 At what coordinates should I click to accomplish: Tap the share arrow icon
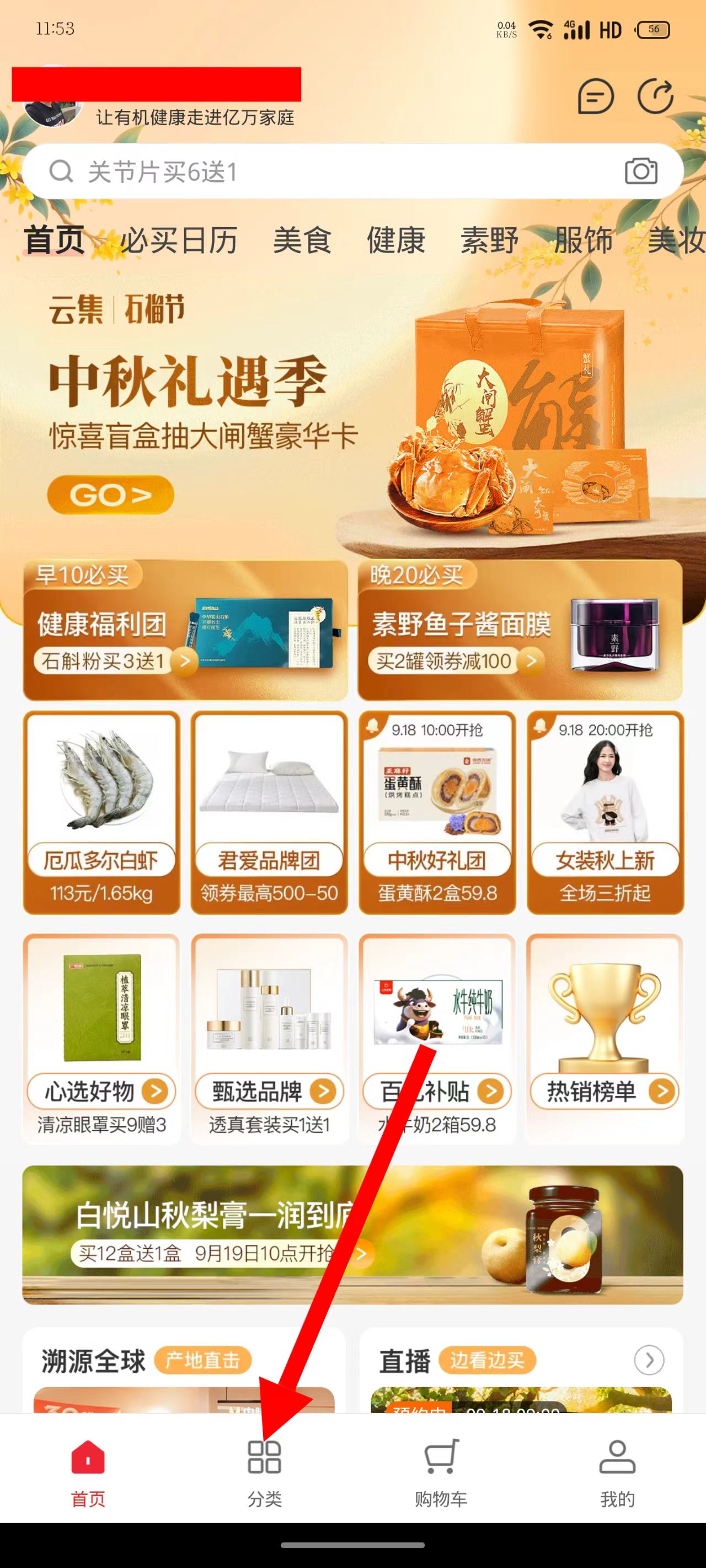point(655,97)
